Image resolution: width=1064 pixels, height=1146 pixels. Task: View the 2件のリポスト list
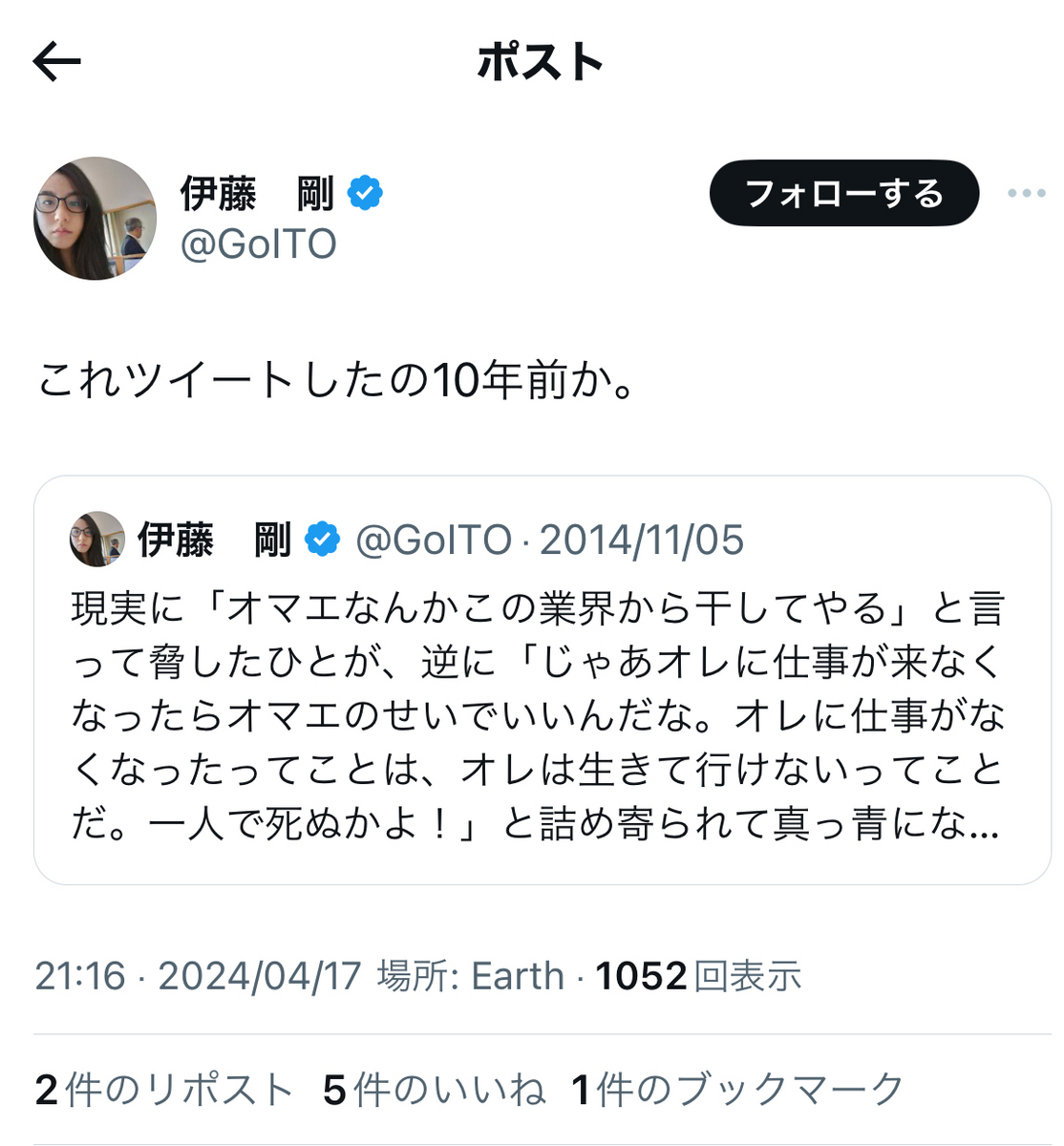tap(163, 1090)
